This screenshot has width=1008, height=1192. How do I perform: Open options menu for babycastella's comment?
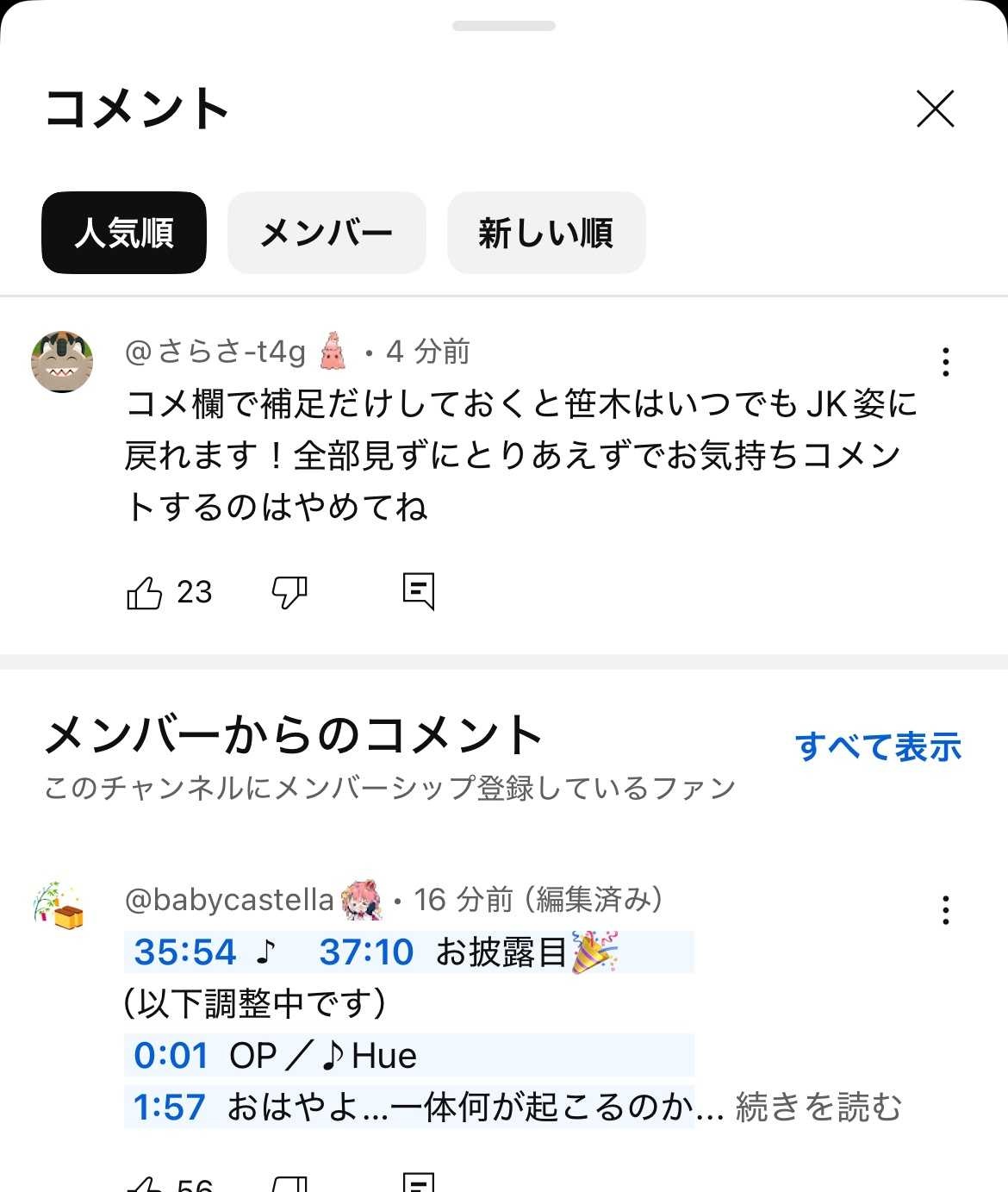(x=946, y=910)
